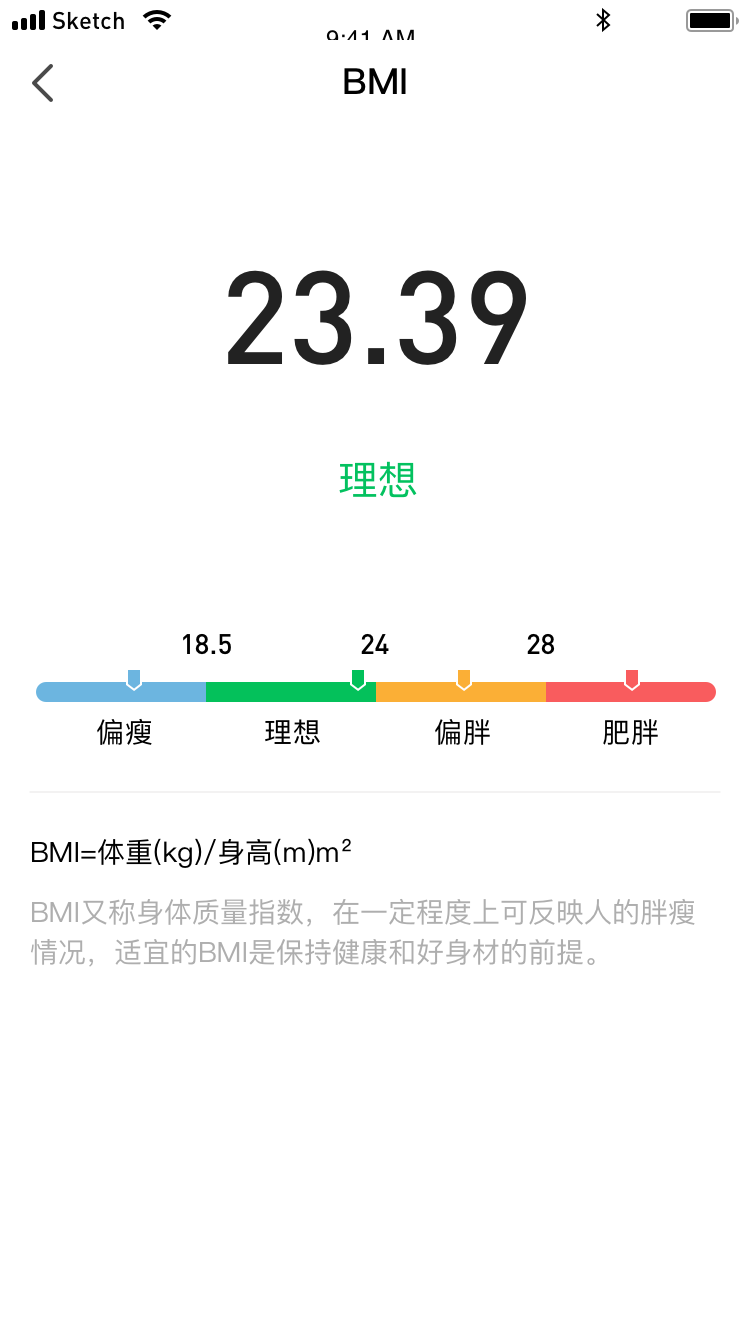Tap the BMI value 23.39
Screen dimensions: 750x1334
tap(375, 318)
